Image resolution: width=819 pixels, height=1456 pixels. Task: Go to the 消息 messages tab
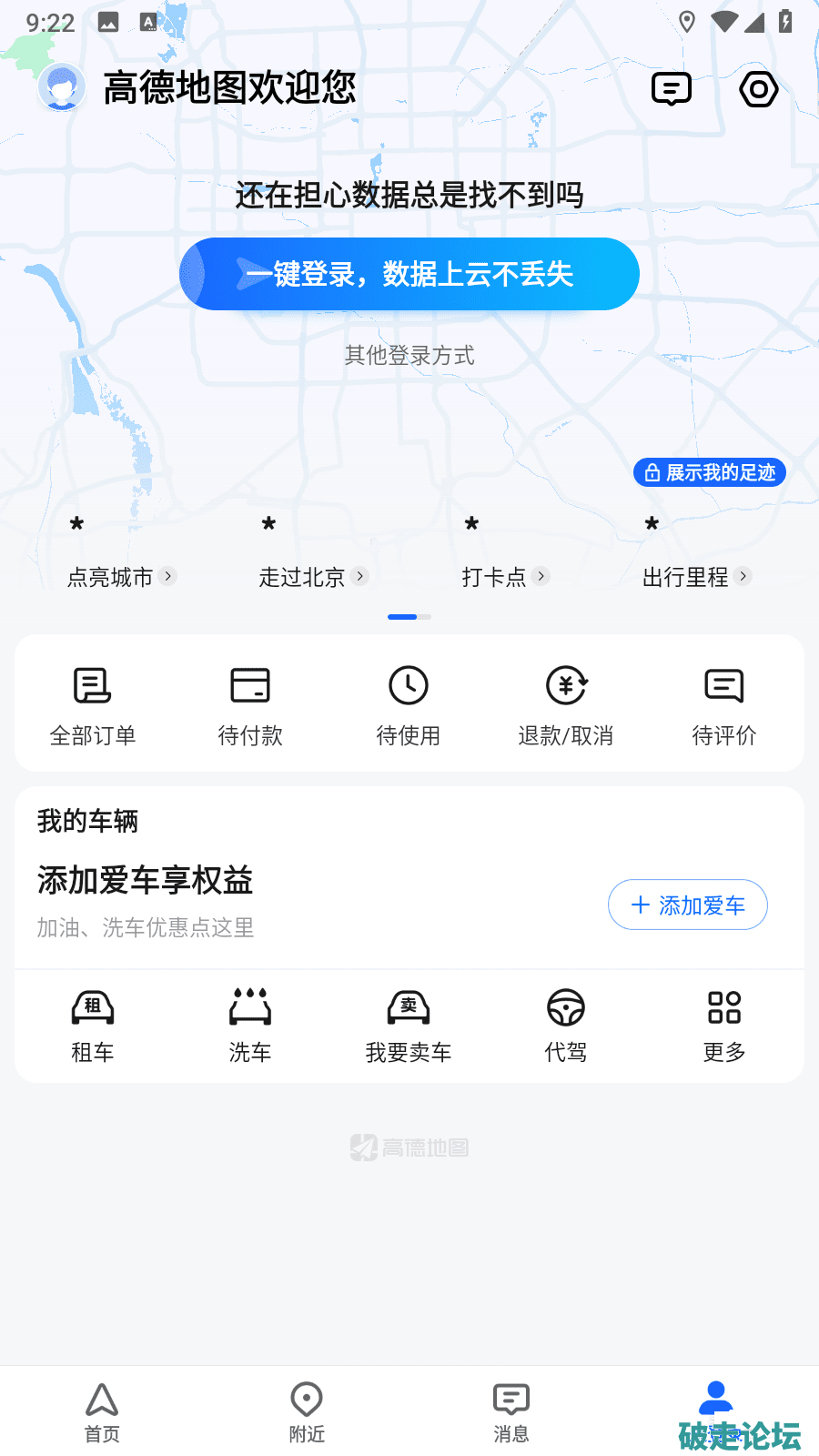tap(511, 1413)
